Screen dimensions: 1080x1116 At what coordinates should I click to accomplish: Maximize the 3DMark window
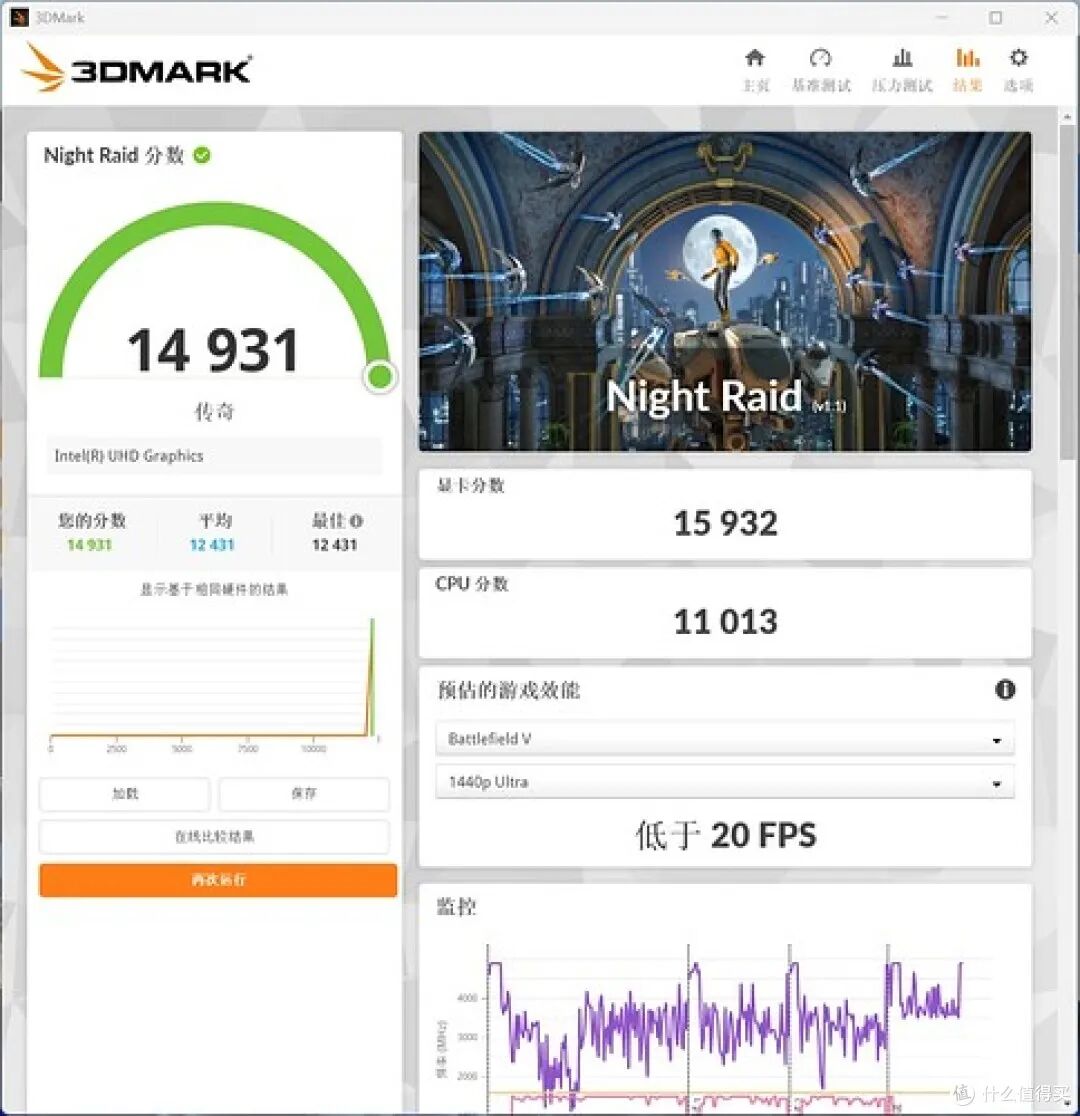tap(996, 17)
